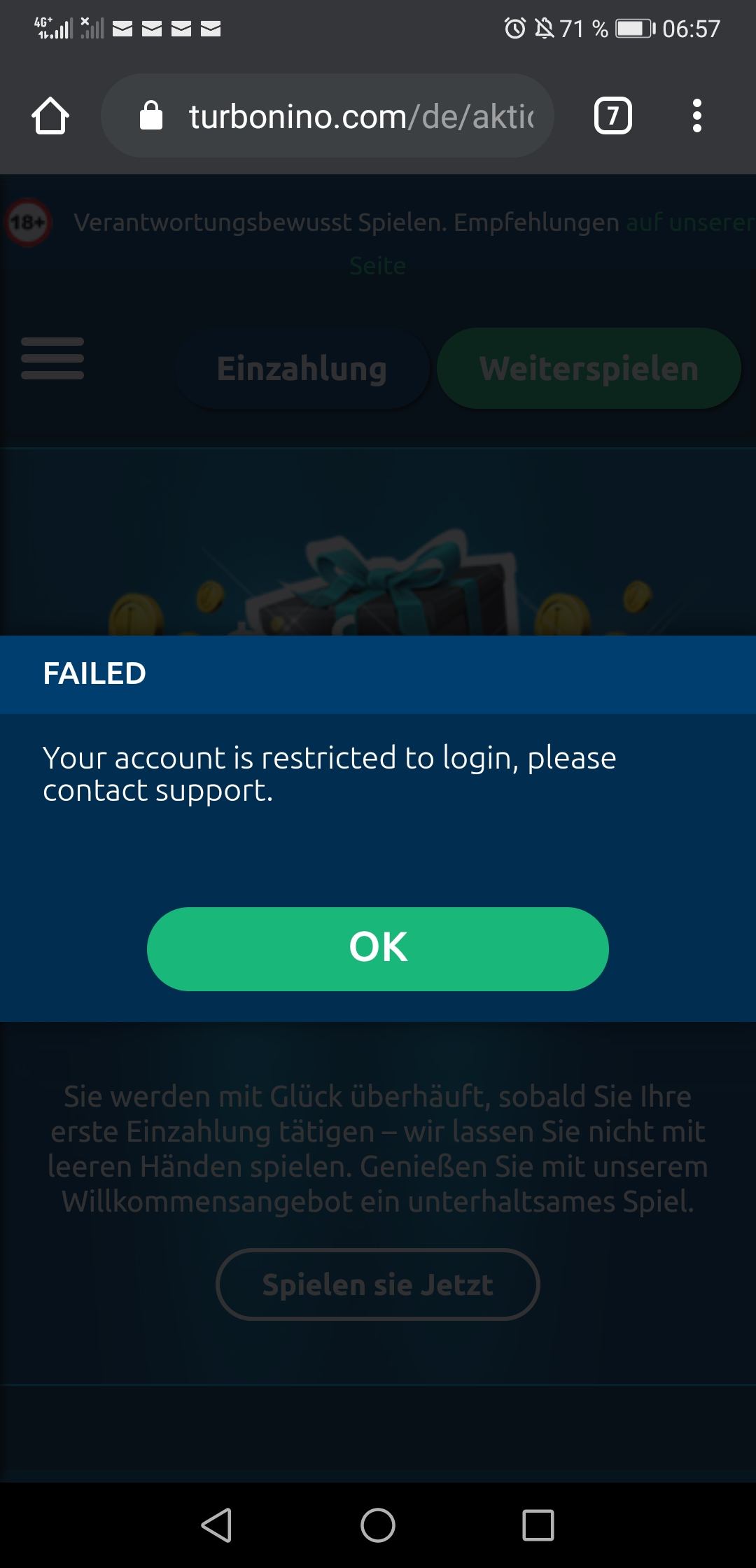Open recent apps from the navigation bar
This screenshot has width=756, height=1568.
click(x=538, y=1525)
